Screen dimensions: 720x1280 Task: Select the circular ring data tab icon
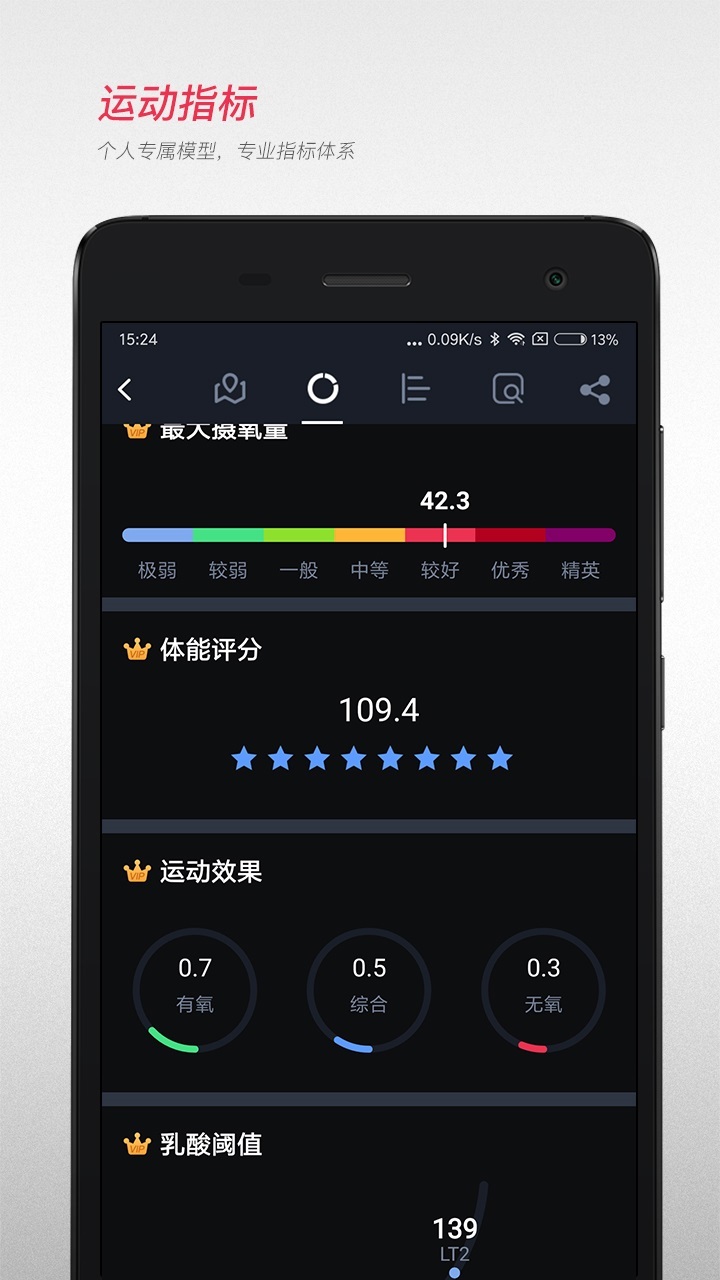tap(324, 386)
